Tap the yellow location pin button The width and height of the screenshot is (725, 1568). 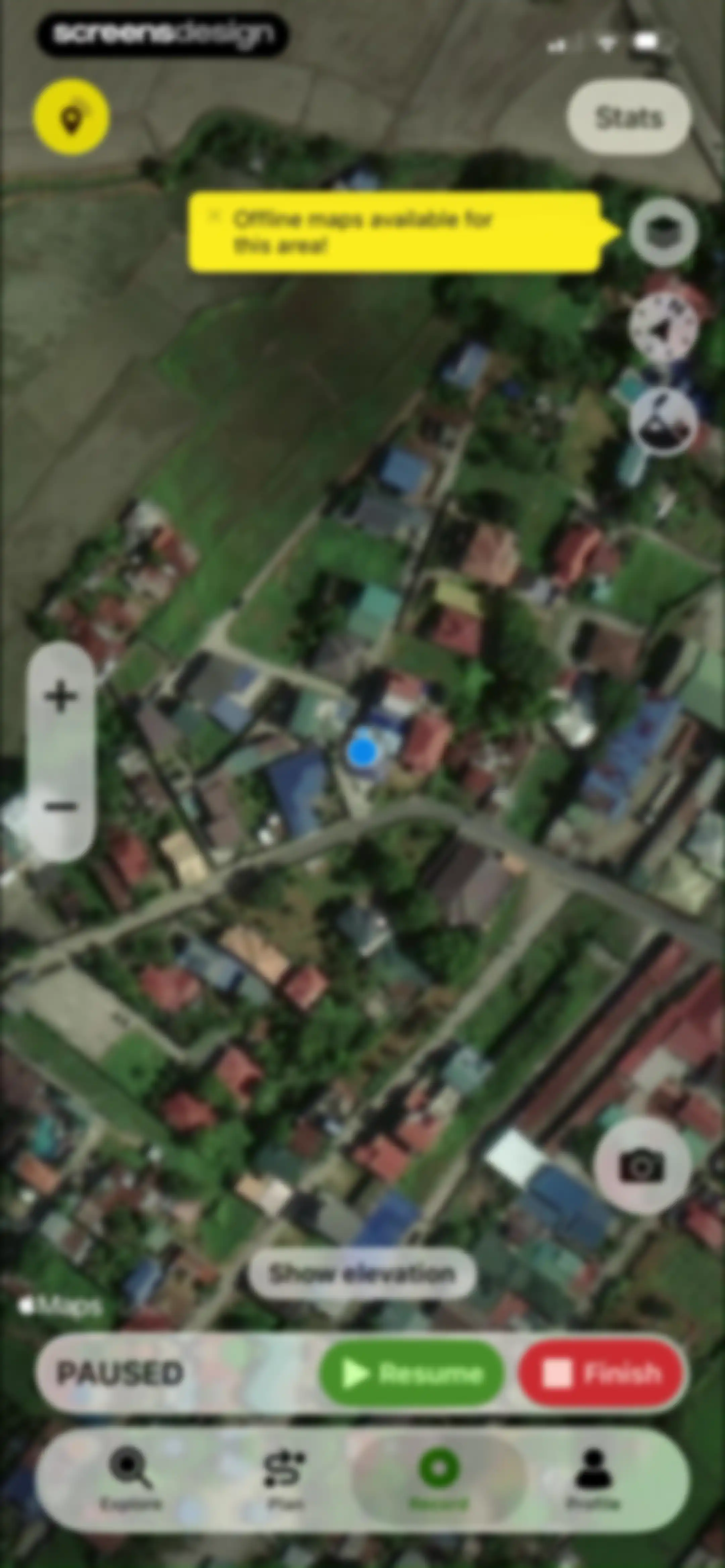tap(71, 116)
